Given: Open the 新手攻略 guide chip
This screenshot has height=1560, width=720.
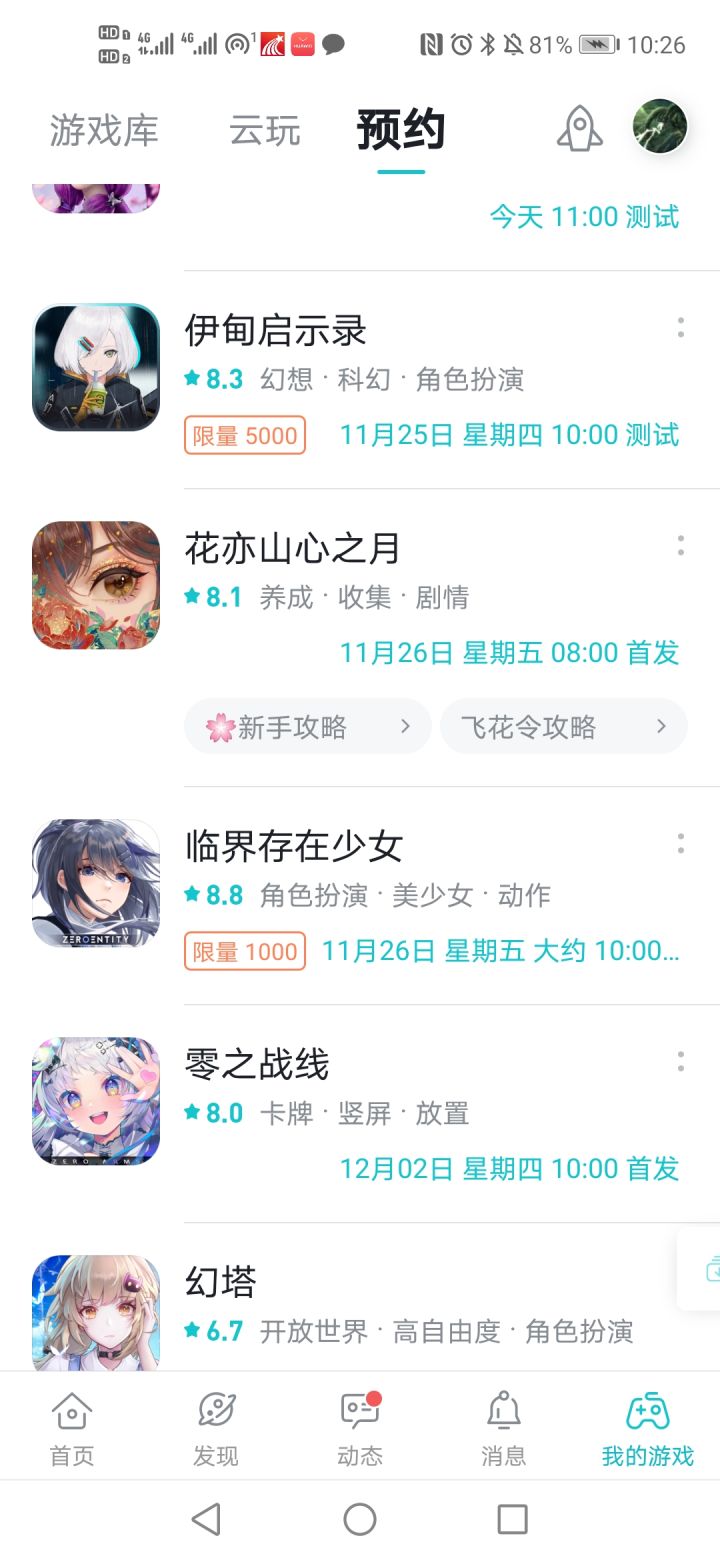Looking at the screenshot, I should [307, 727].
